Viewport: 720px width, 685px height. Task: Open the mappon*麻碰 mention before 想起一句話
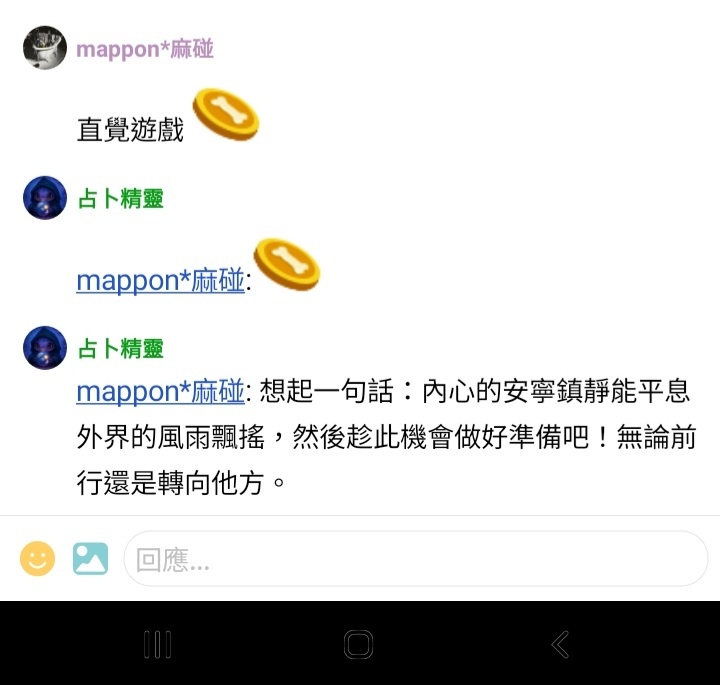160,390
